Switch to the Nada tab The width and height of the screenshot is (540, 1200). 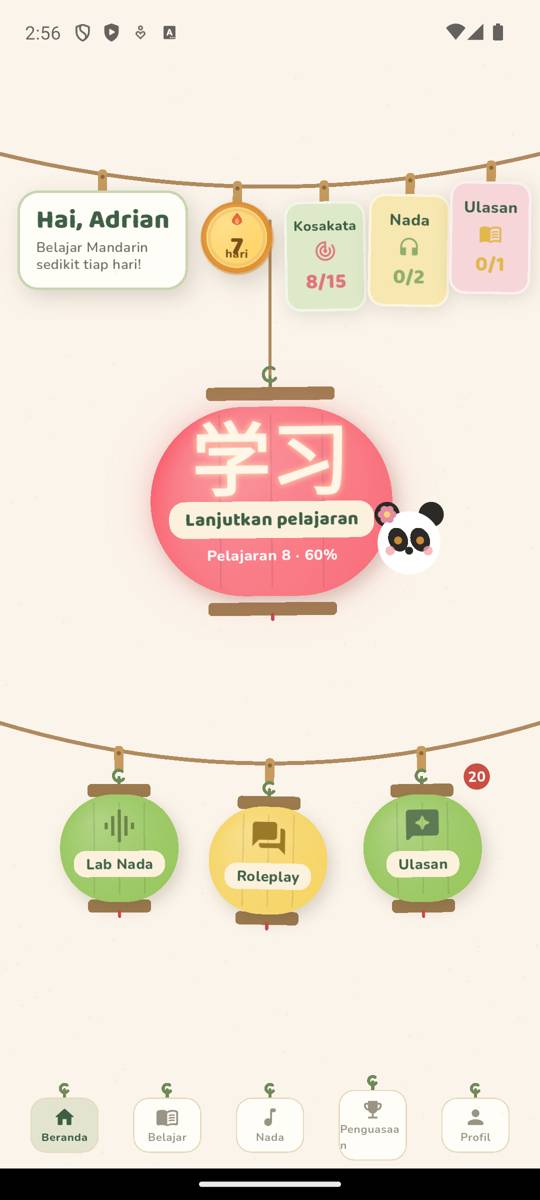270,1125
